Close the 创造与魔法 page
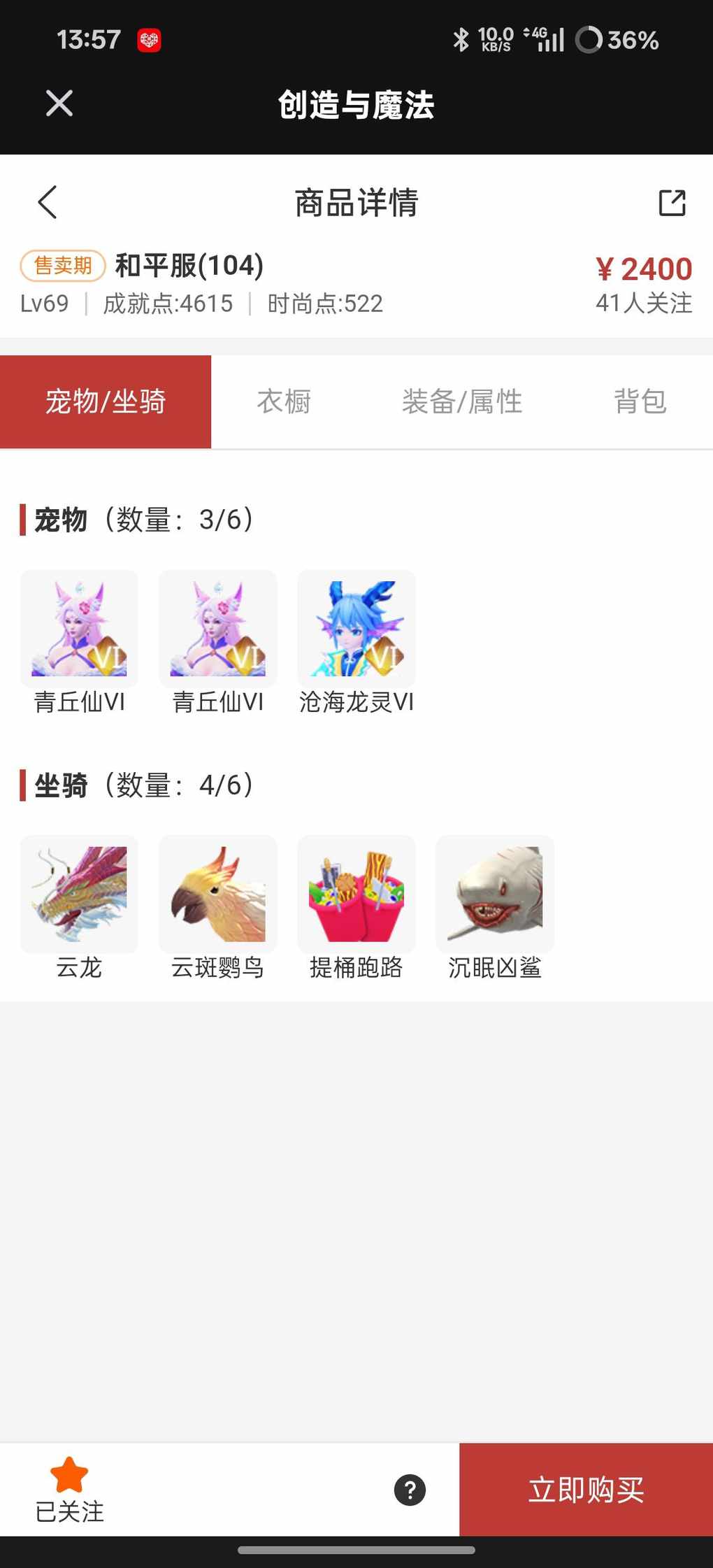 [x=59, y=104]
